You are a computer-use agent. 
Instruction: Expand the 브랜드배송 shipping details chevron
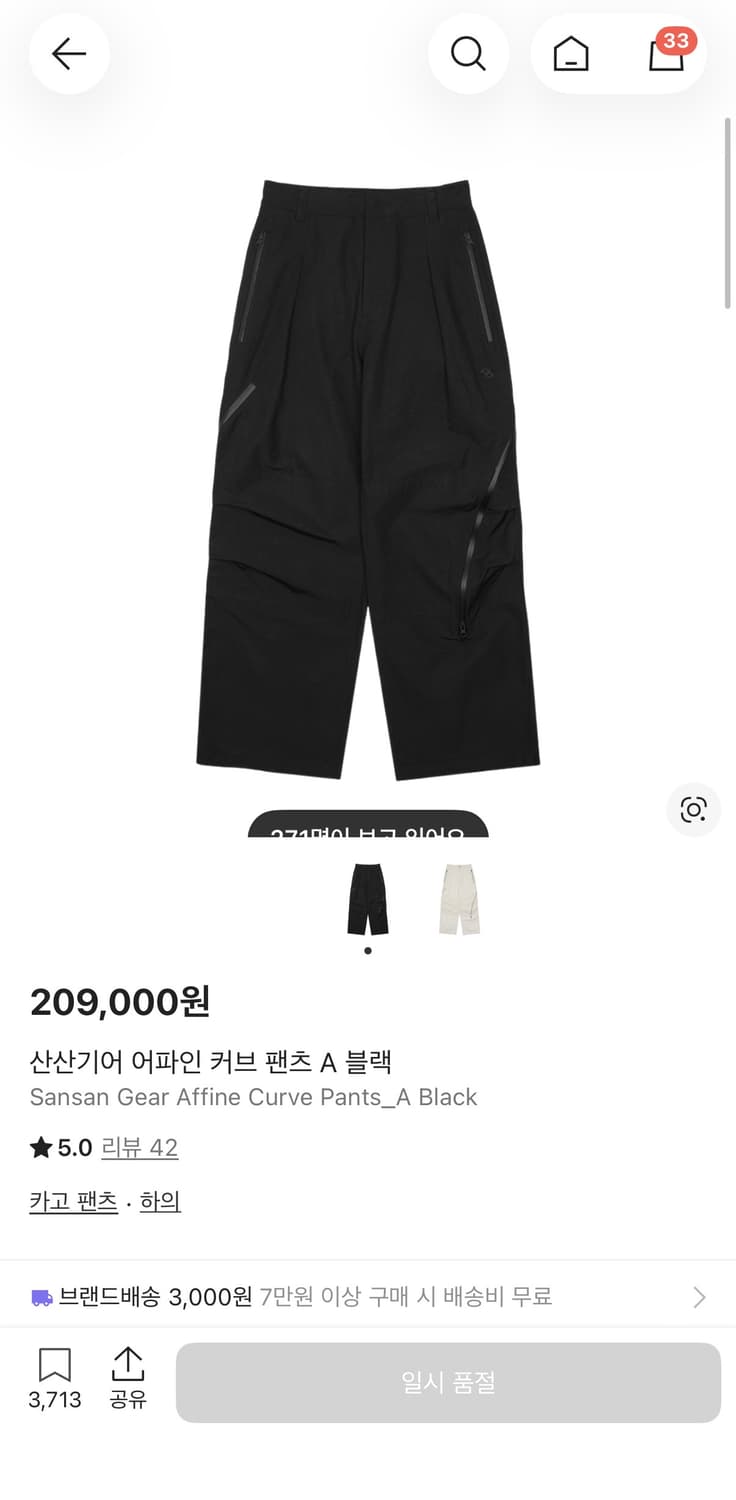point(698,1297)
